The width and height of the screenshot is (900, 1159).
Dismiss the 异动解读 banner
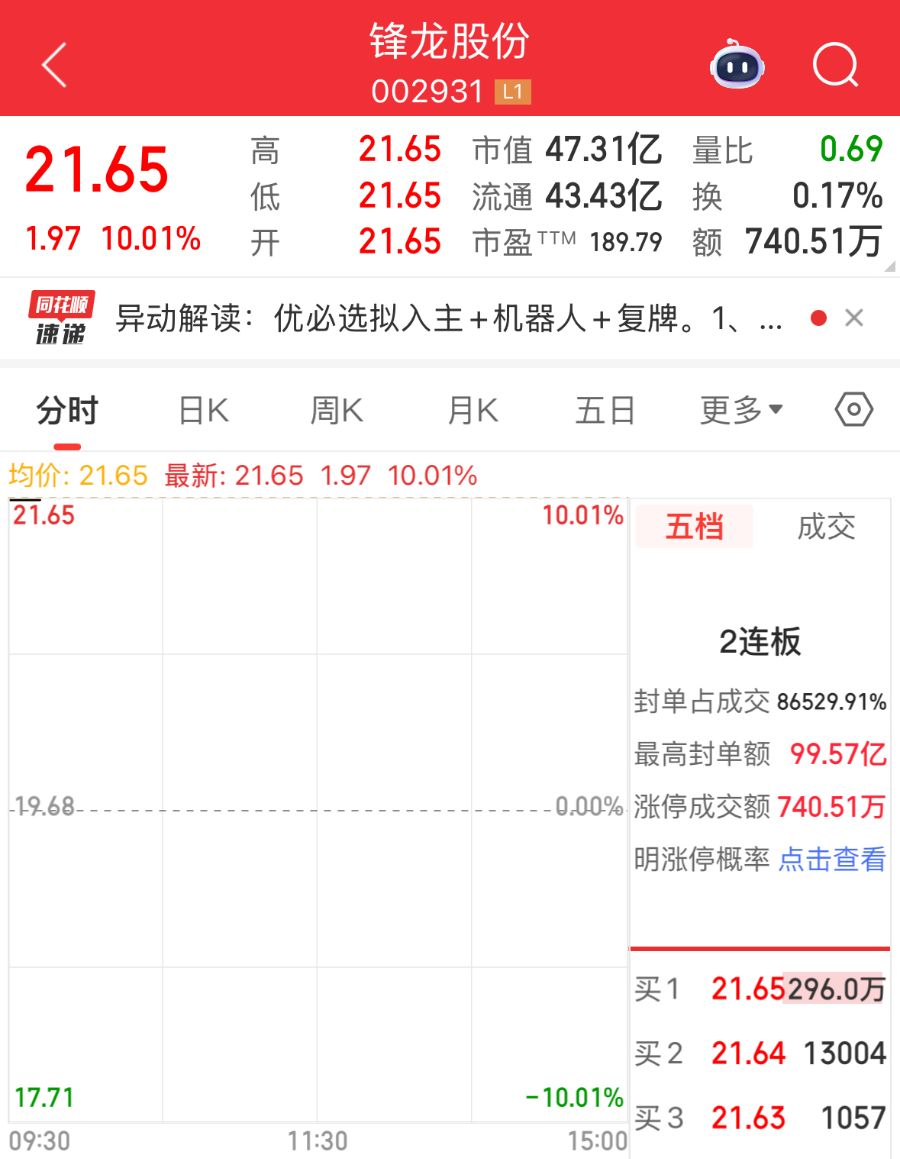click(x=854, y=318)
